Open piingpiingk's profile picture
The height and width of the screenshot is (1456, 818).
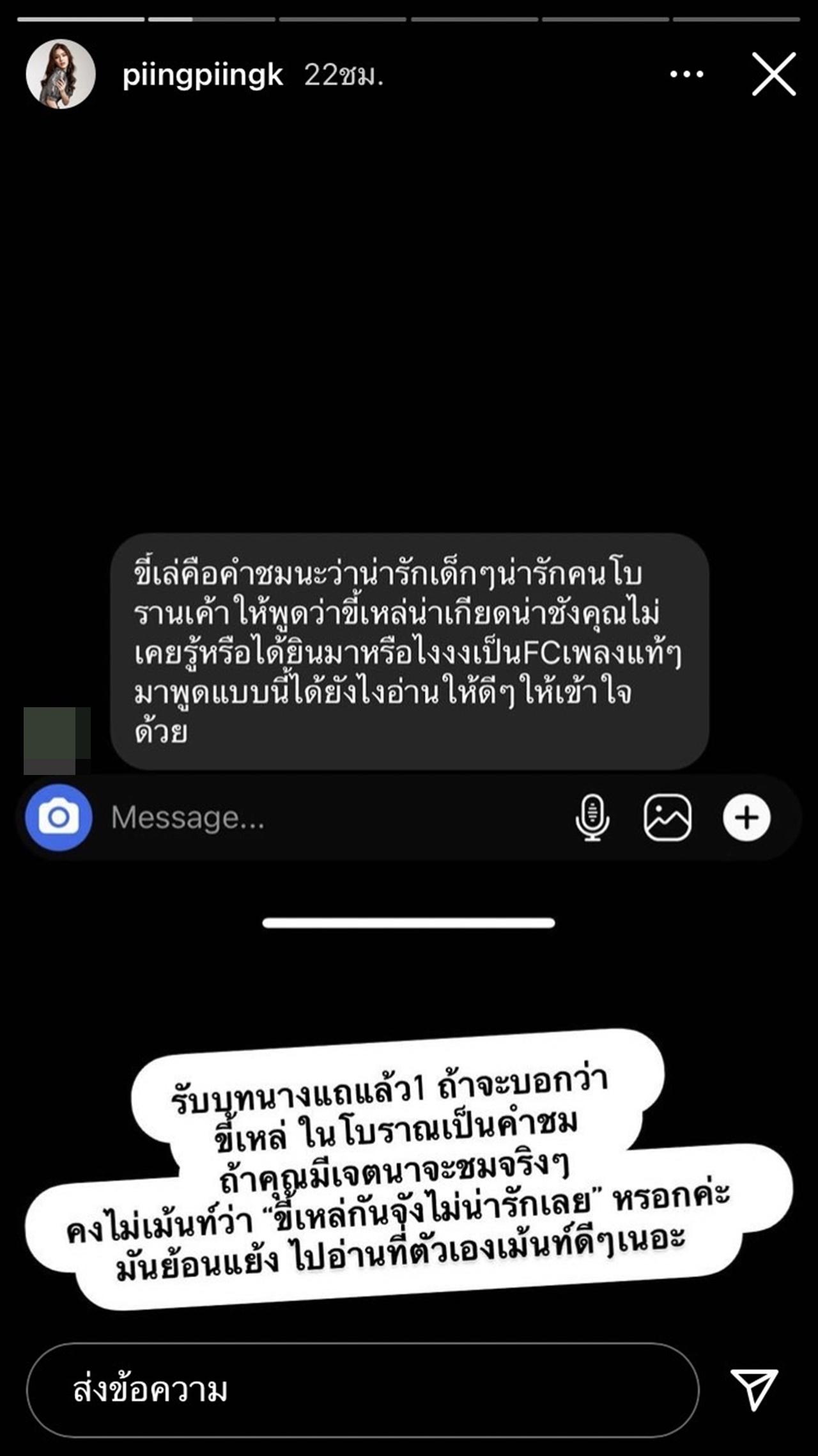click(61, 75)
